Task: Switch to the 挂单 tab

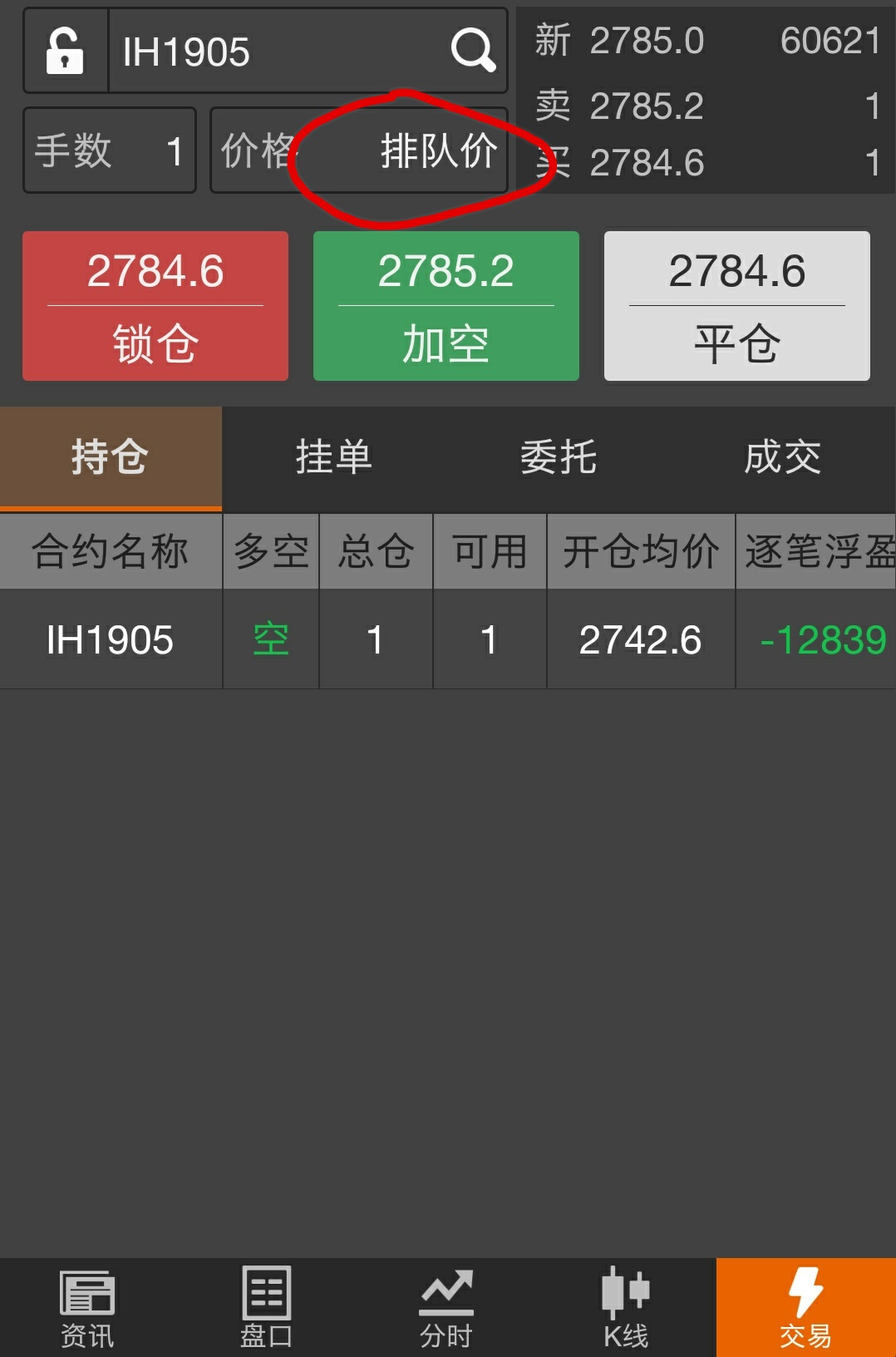Action: tap(334, 457)
